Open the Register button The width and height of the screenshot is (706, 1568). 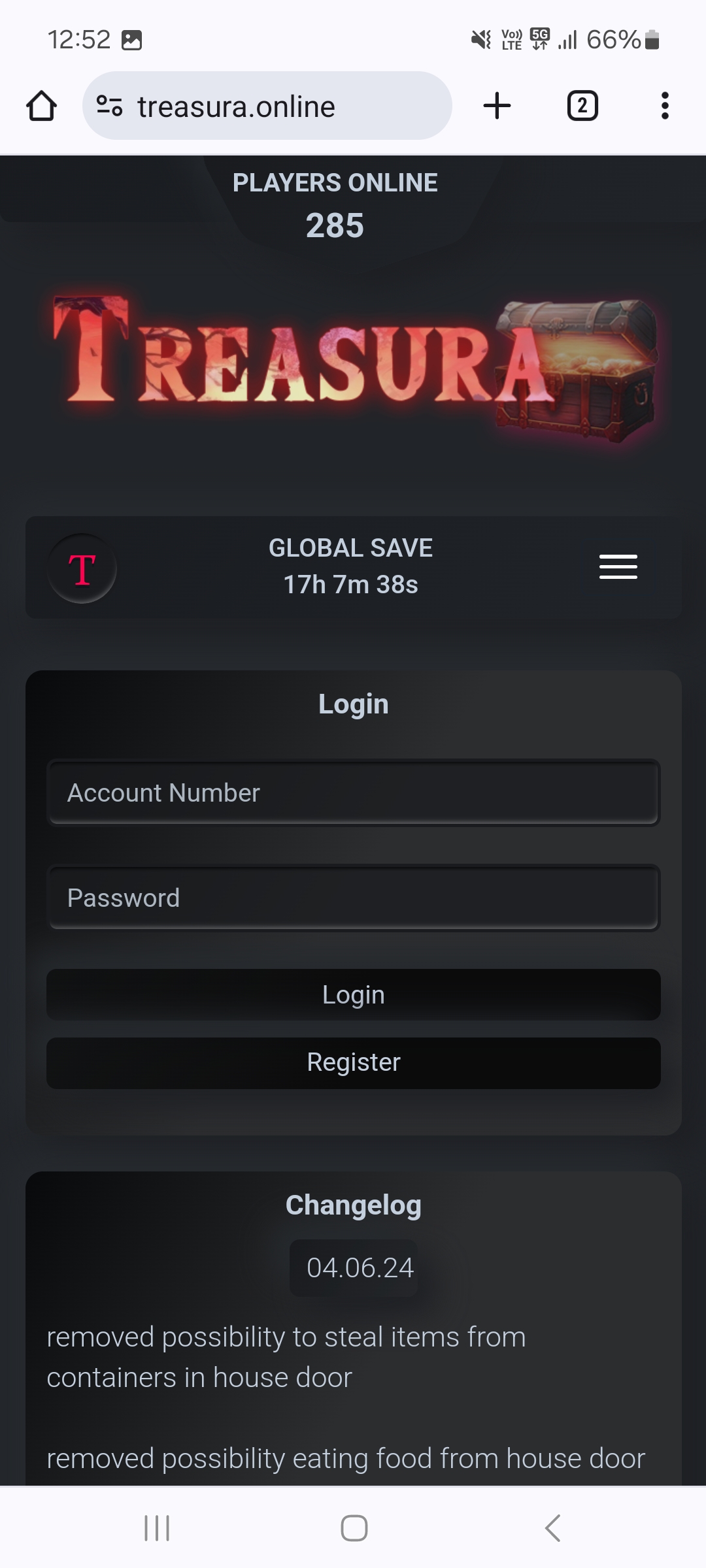click(353, 1062)
